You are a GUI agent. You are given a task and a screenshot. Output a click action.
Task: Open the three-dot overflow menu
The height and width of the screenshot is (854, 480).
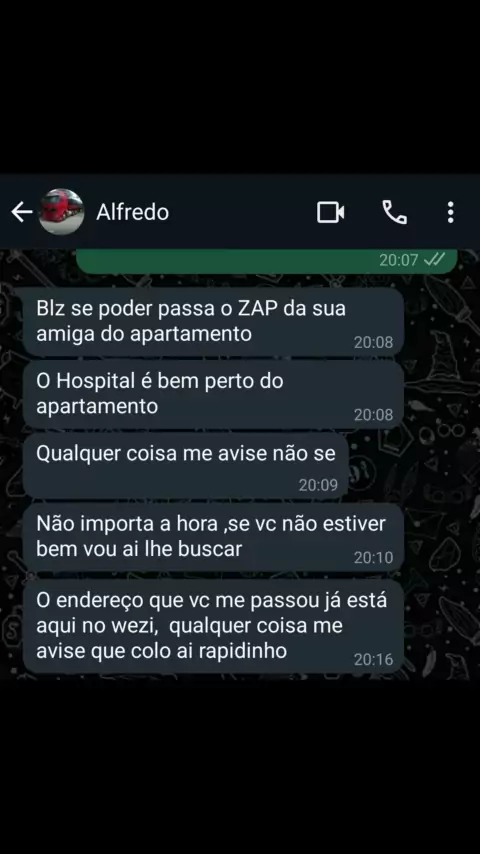click(451, 212)
